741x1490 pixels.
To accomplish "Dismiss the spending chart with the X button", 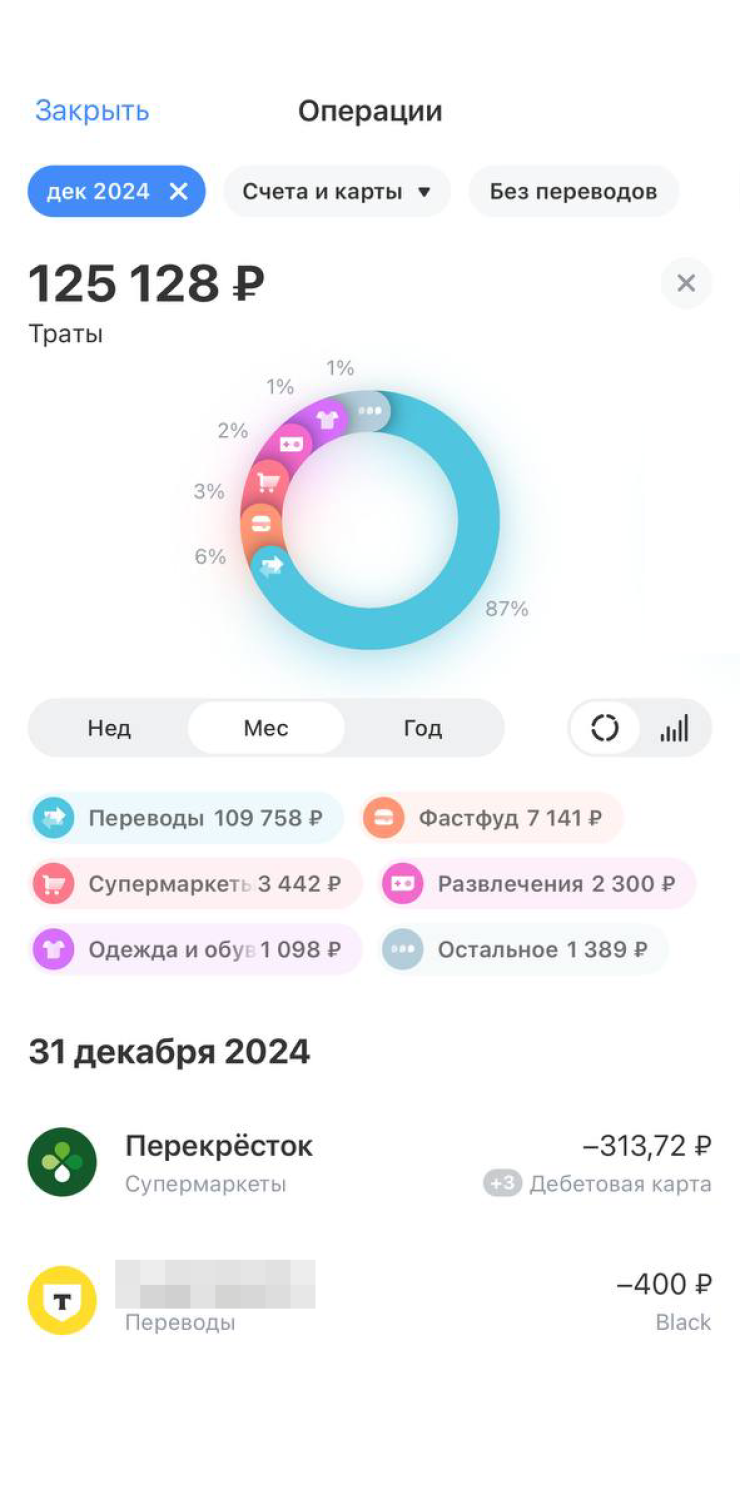I will coord(686,283).
